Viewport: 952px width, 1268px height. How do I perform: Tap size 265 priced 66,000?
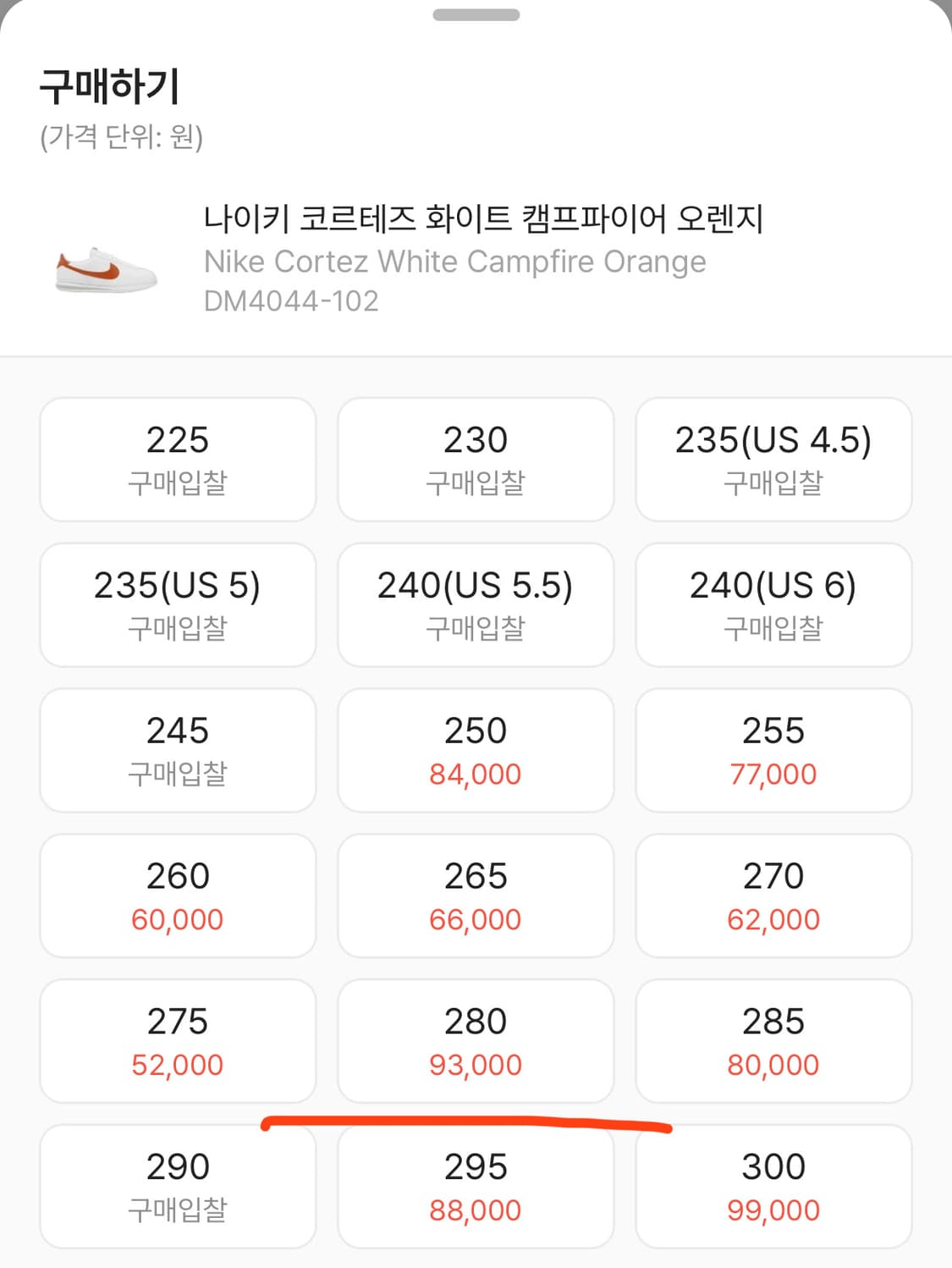pos(476,896)
